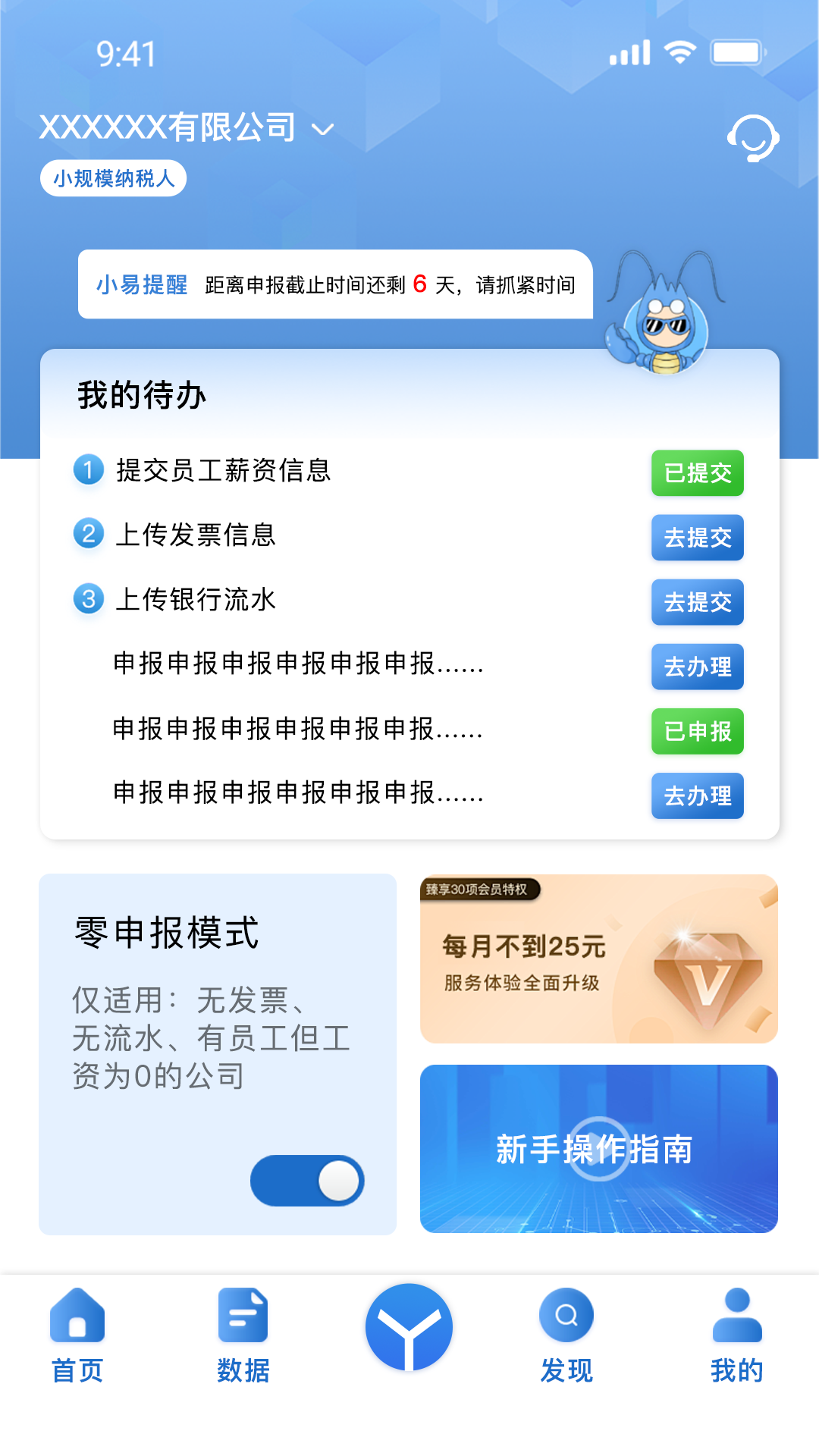Tap the 小规模纳税人 taxpayer badge
Image resolution: width=819 pixels, height=1456 pixels.
pyautogui.click(x=111, y=177)
